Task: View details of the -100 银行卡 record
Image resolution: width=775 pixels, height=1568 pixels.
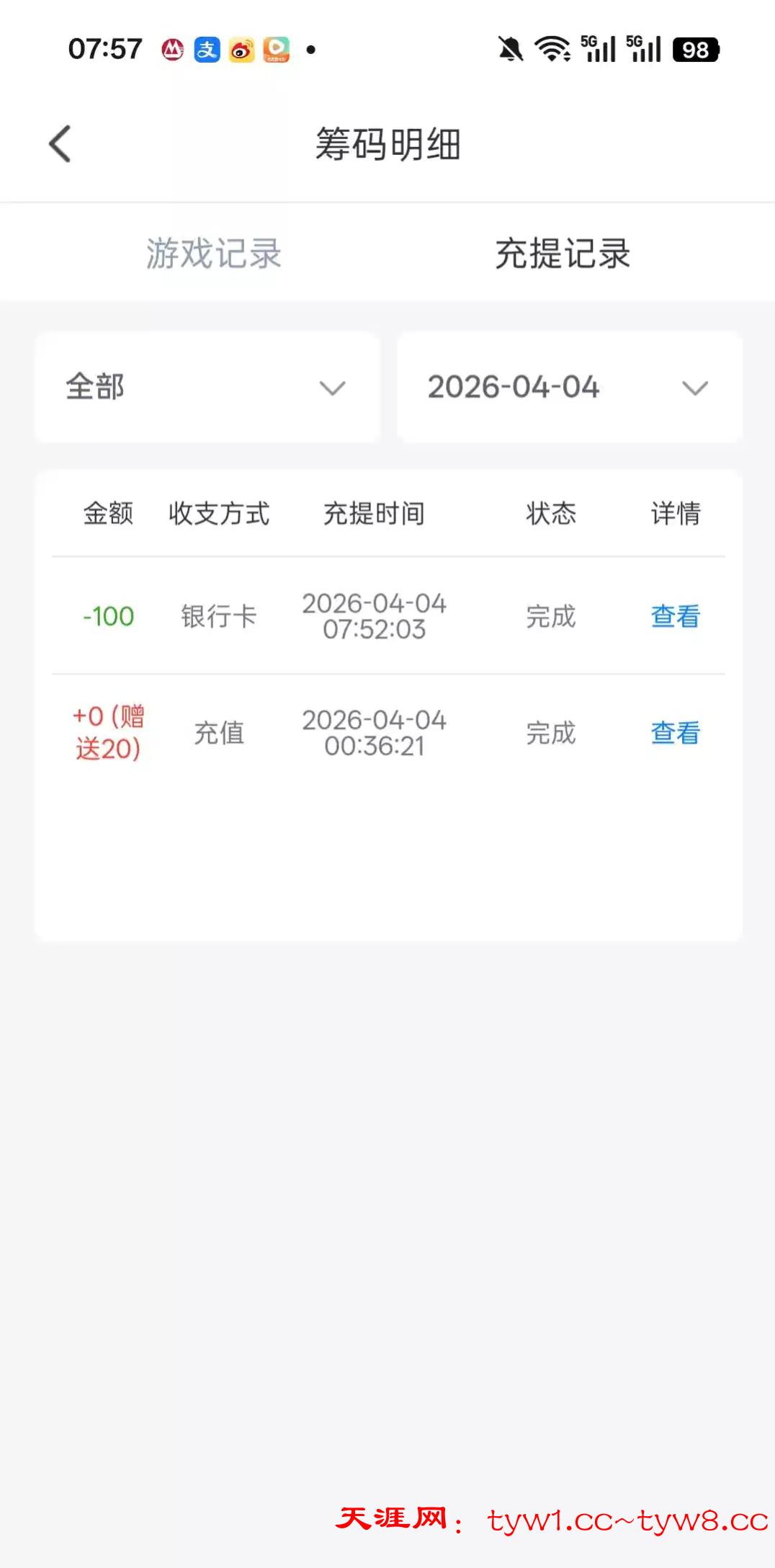Action: [x=675, y=617]
